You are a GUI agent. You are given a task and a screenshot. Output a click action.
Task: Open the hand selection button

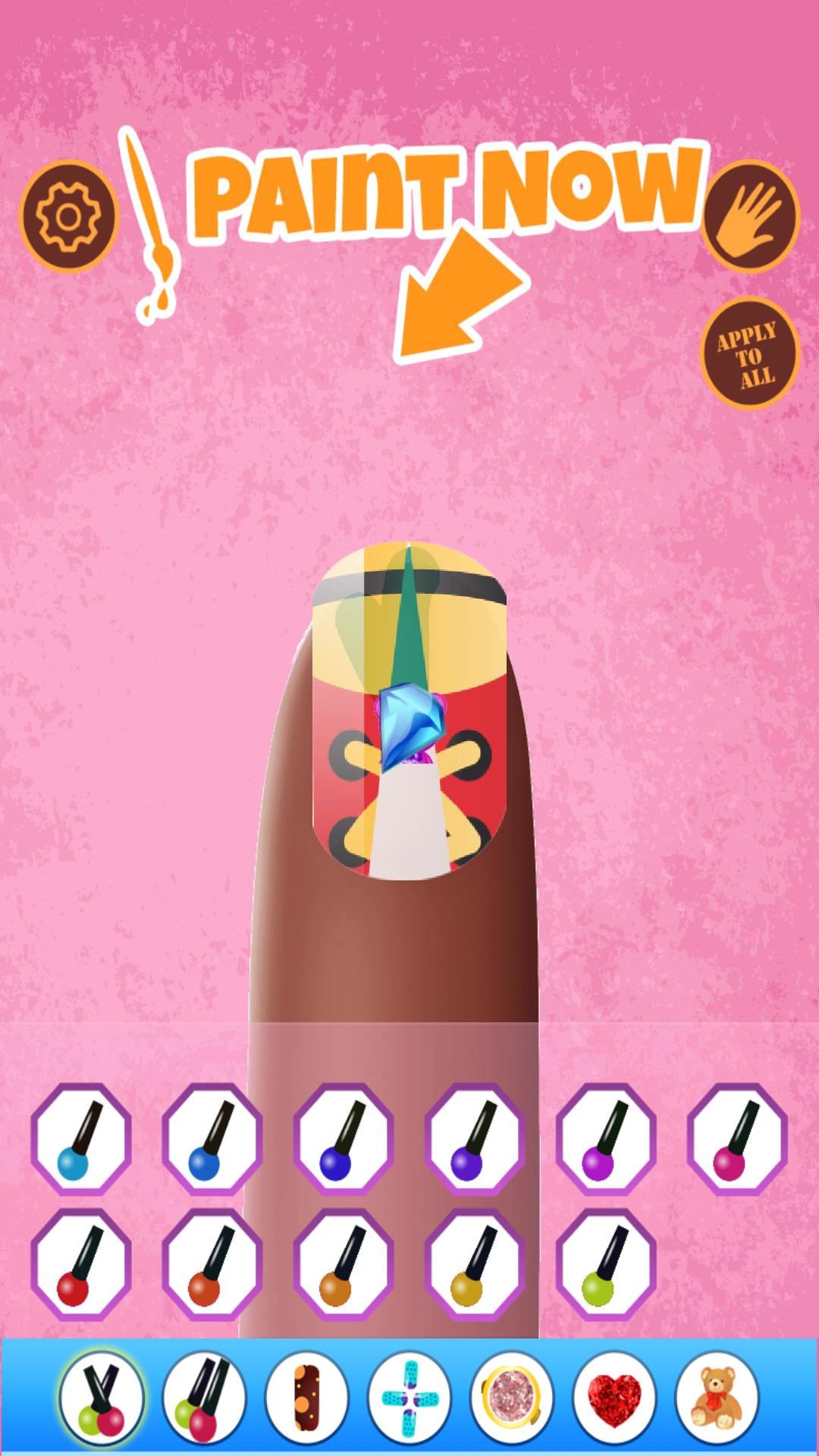[x=749, y=217]
